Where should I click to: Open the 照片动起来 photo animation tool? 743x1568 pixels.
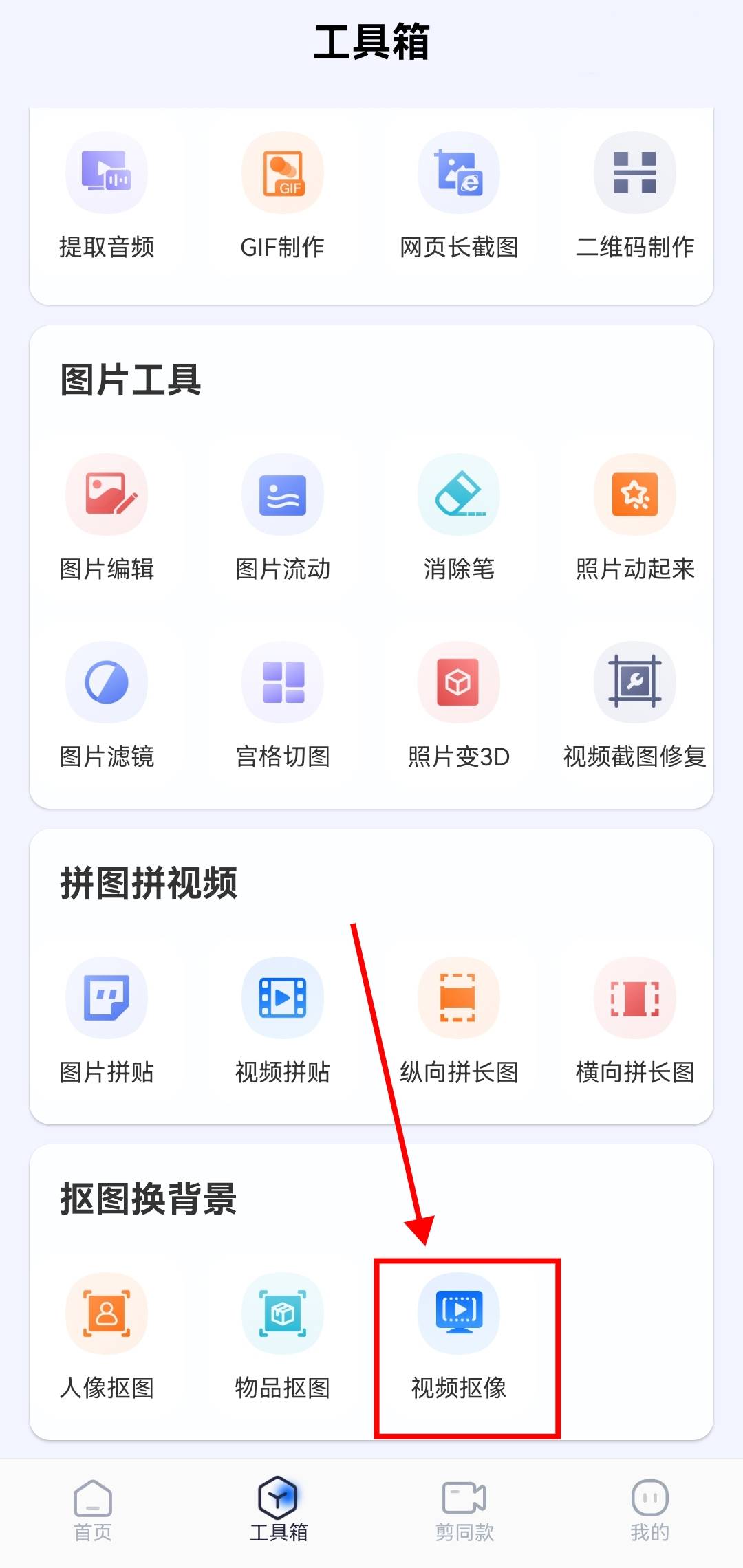click(634, 519)
